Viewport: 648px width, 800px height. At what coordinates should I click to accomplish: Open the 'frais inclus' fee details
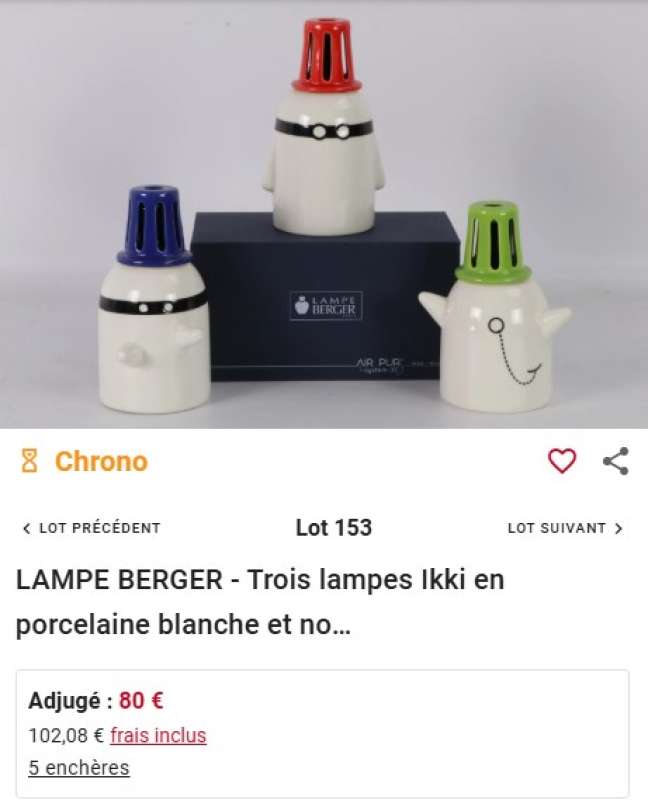tap(158, 736)
